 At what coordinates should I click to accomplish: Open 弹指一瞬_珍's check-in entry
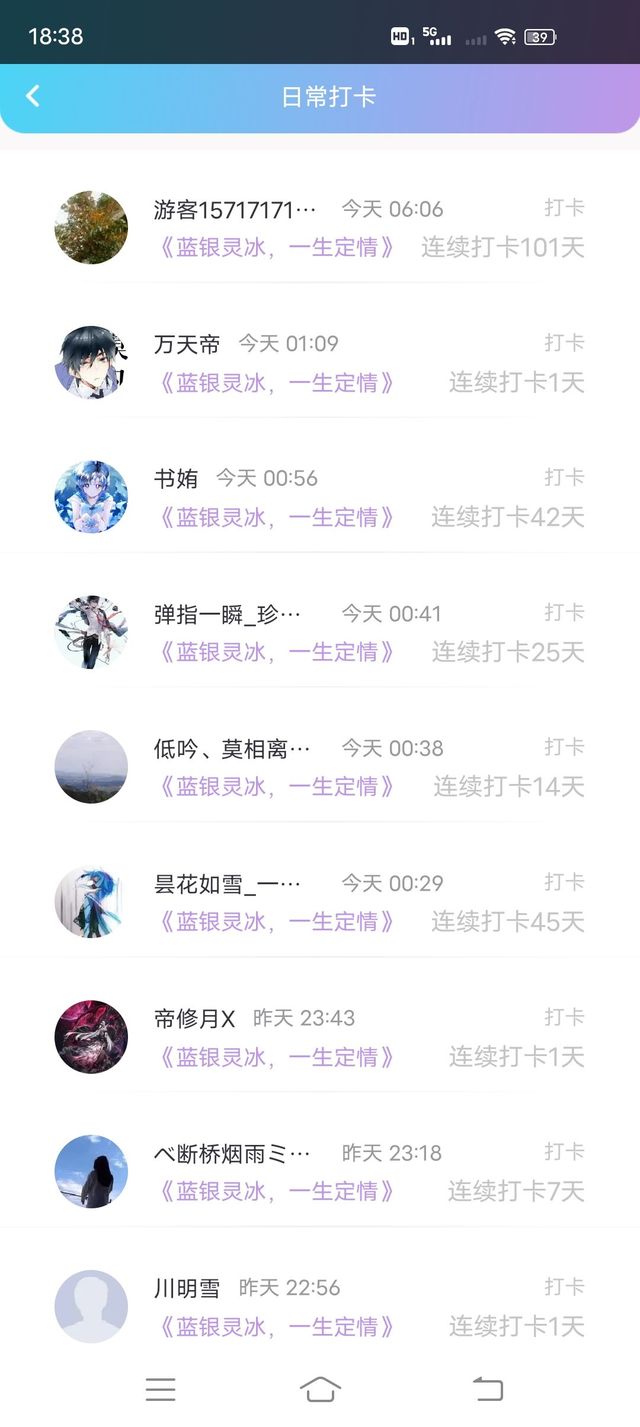[x=320, y=632]
